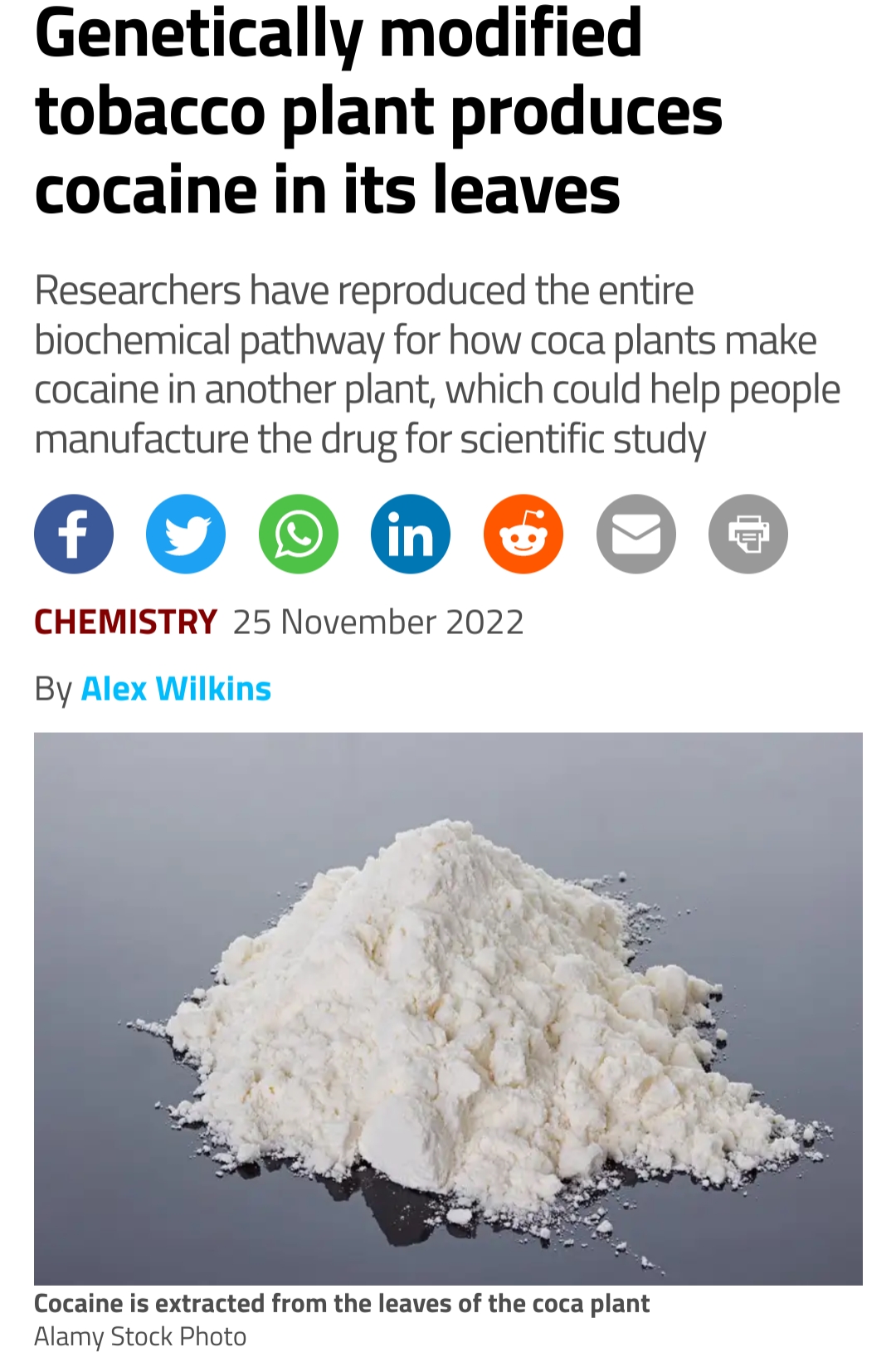Open the Chemistry section link

125,622
